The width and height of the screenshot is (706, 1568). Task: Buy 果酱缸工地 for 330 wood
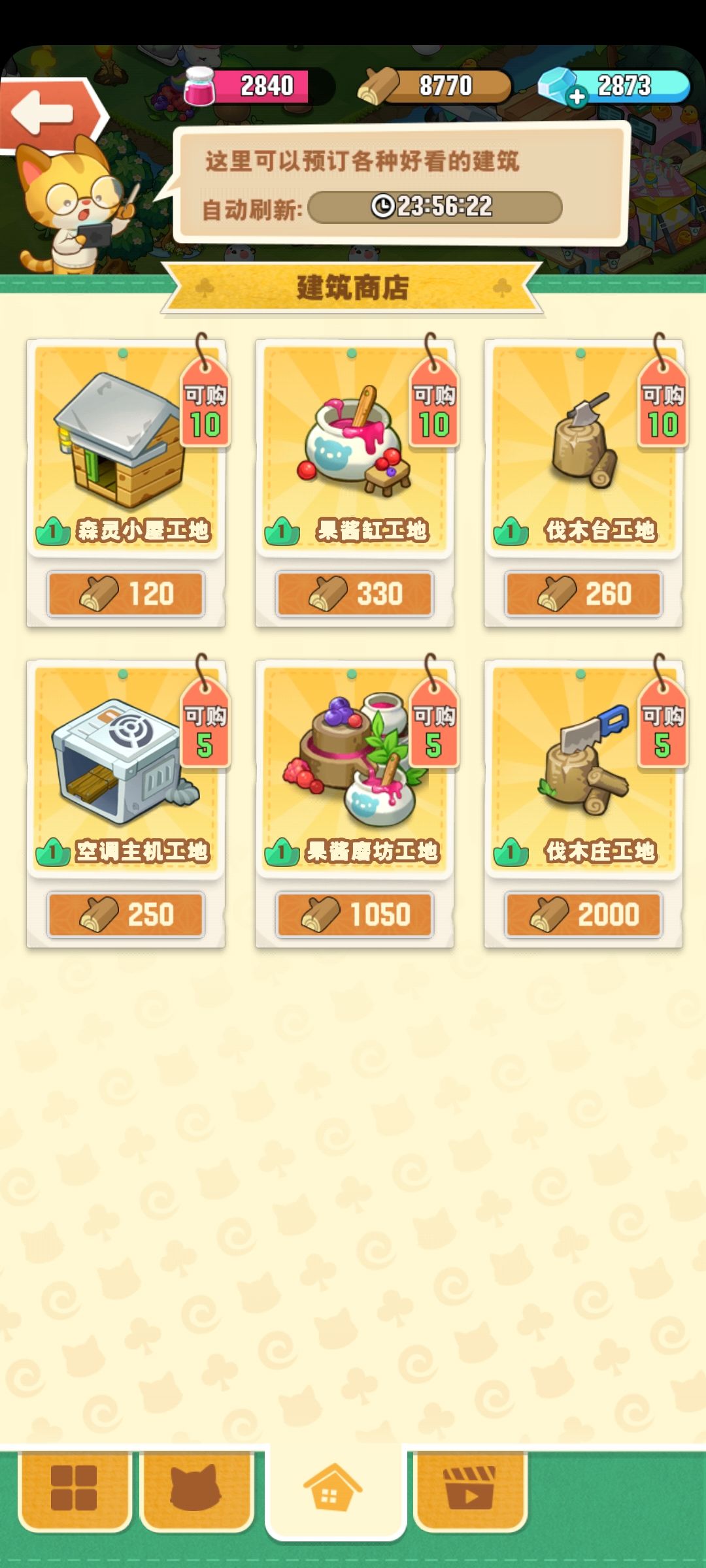354,594
